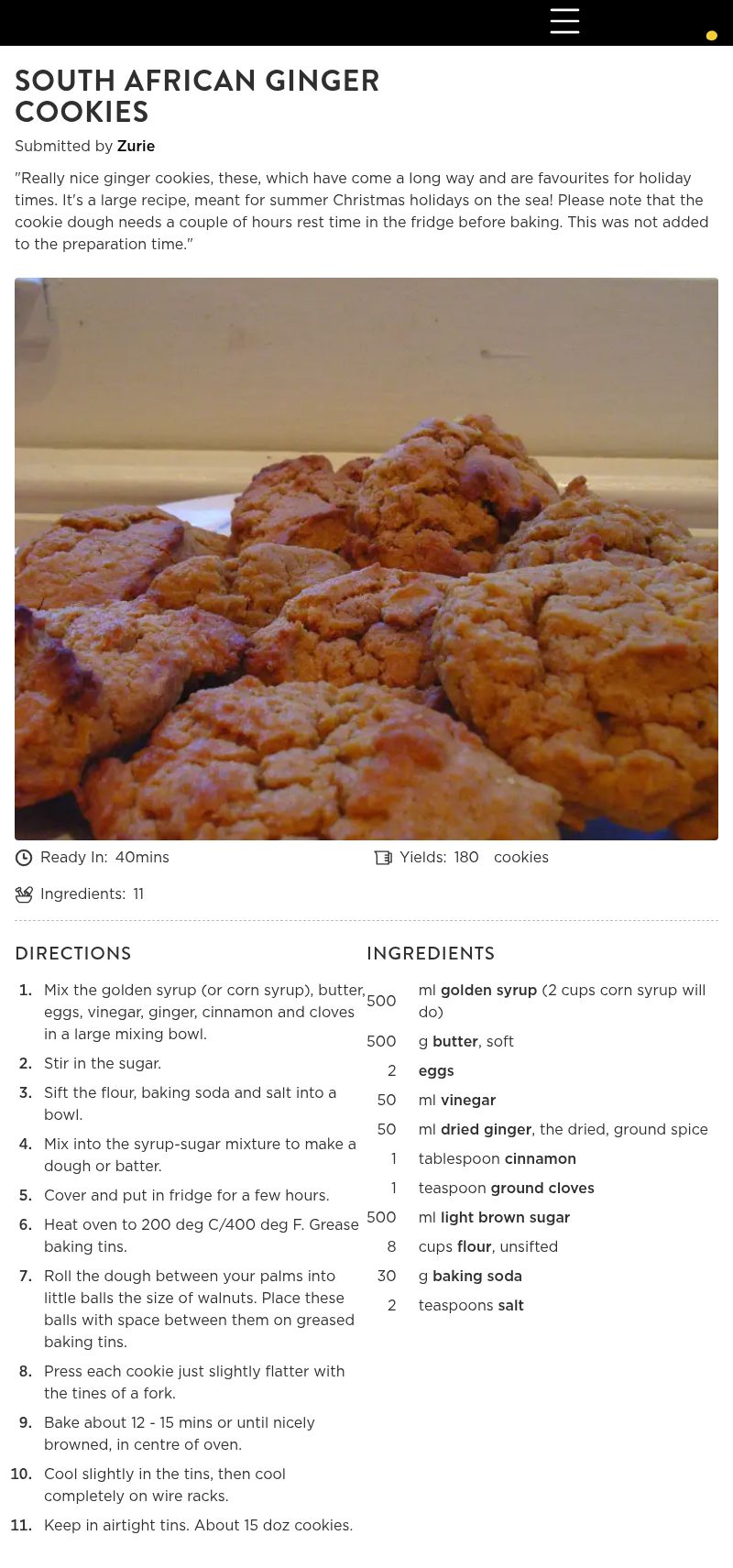The height and width of the screenshot is (1568, 733).
Task: Open the cinnamon ingredient link
Action: [540, 1159]
